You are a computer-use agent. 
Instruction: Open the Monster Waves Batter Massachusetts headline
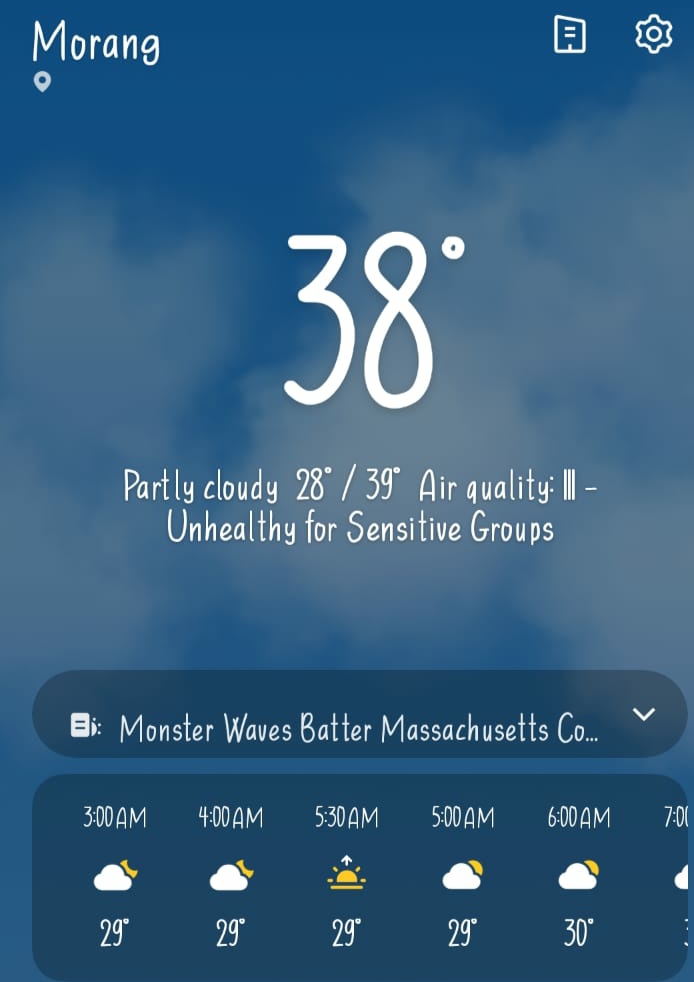358,729
